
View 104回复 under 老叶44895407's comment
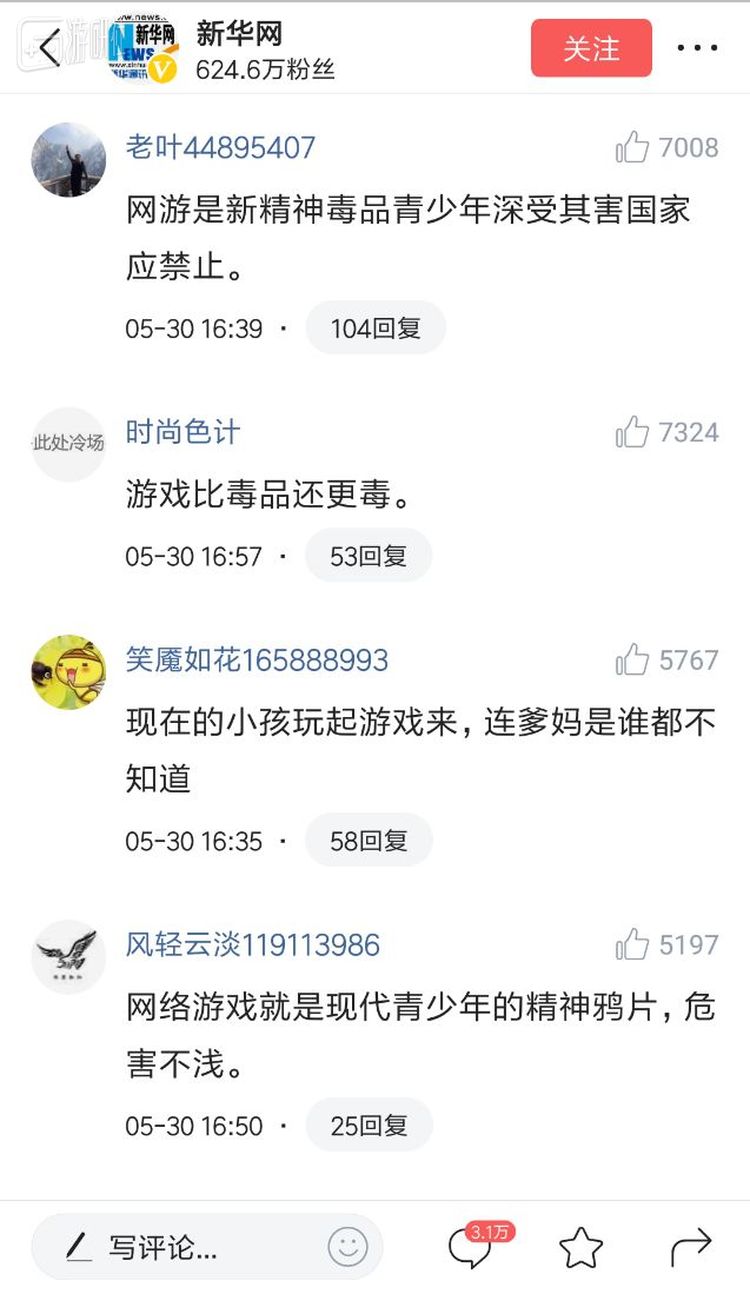click(375, 328)
